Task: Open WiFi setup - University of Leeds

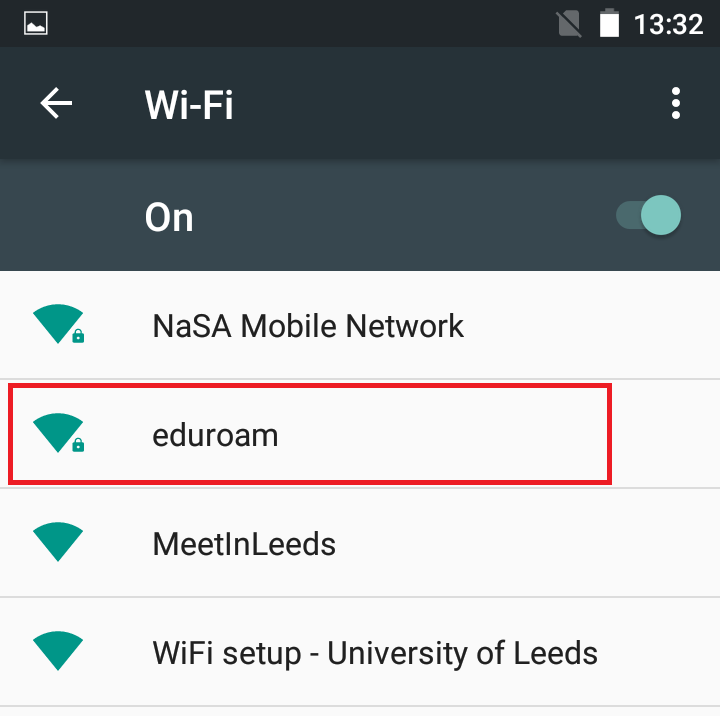Action: (x=375, y=654)
